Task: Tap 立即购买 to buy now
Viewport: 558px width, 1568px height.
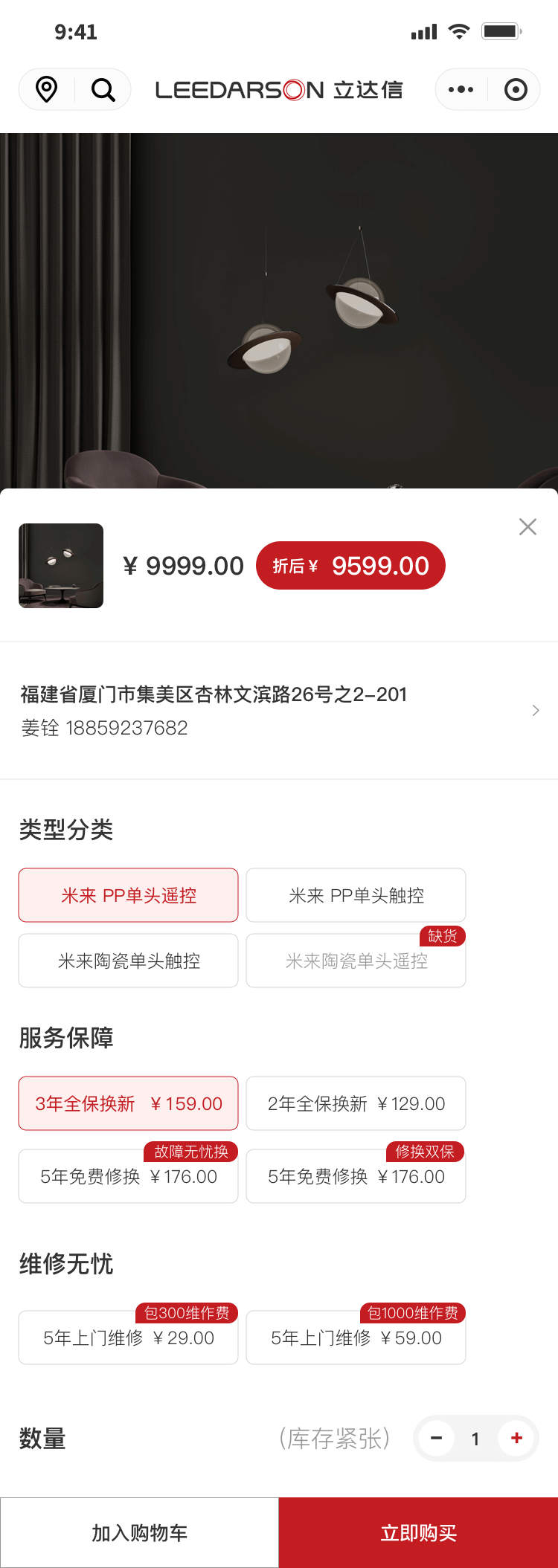Action: [418, 1532]
